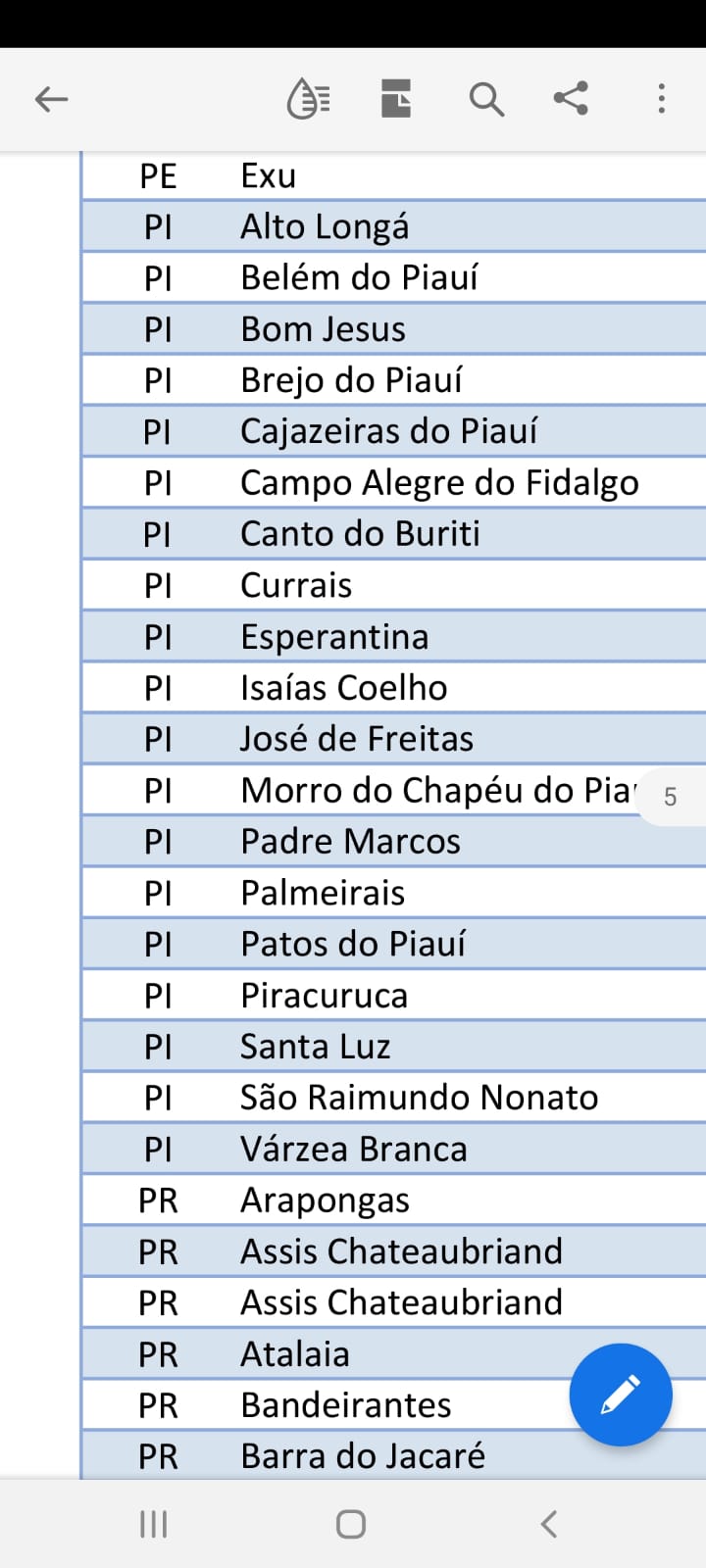Go back using the top arrow

(51, 99)
